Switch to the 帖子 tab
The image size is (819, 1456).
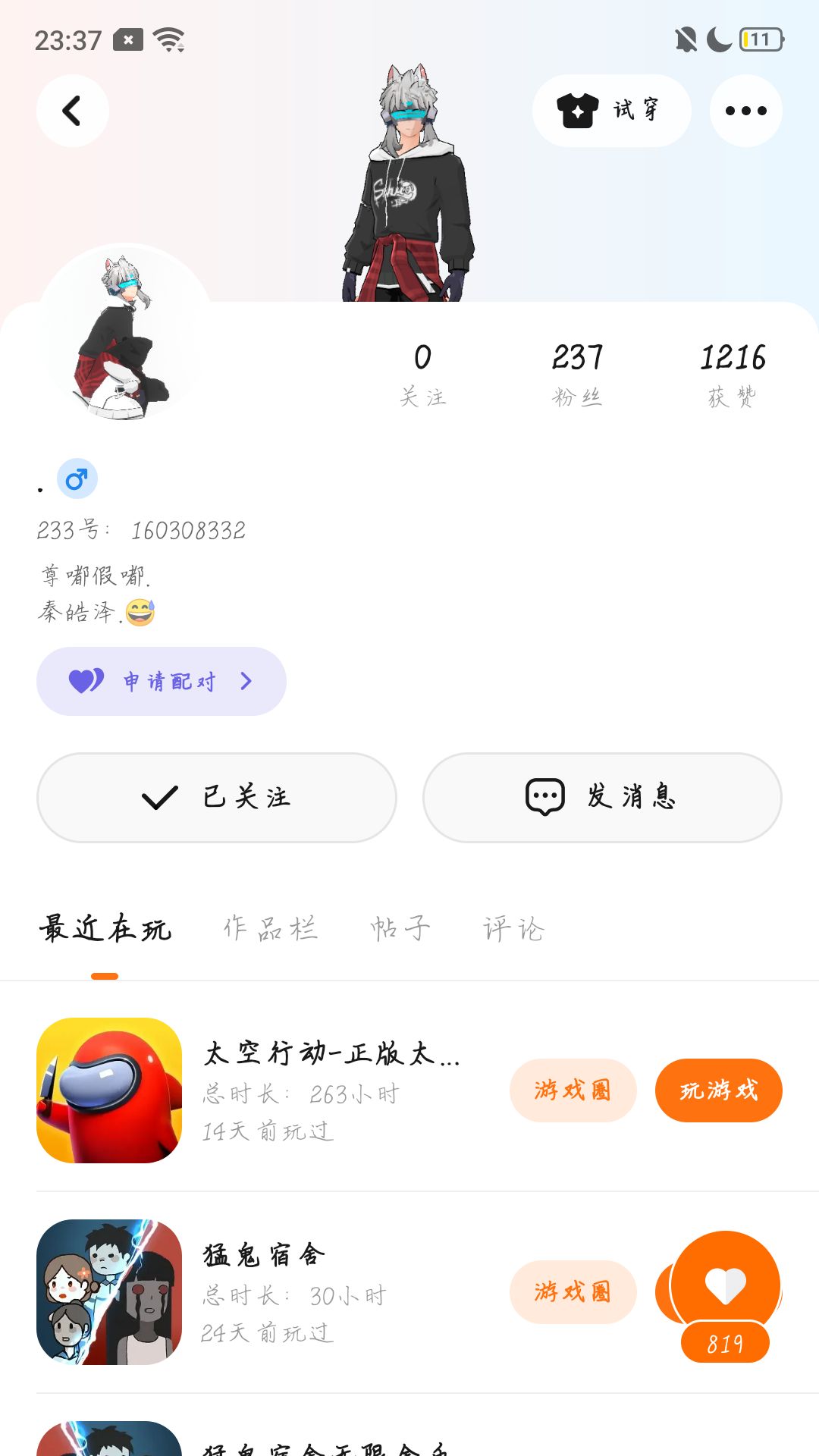pos(400,929)
